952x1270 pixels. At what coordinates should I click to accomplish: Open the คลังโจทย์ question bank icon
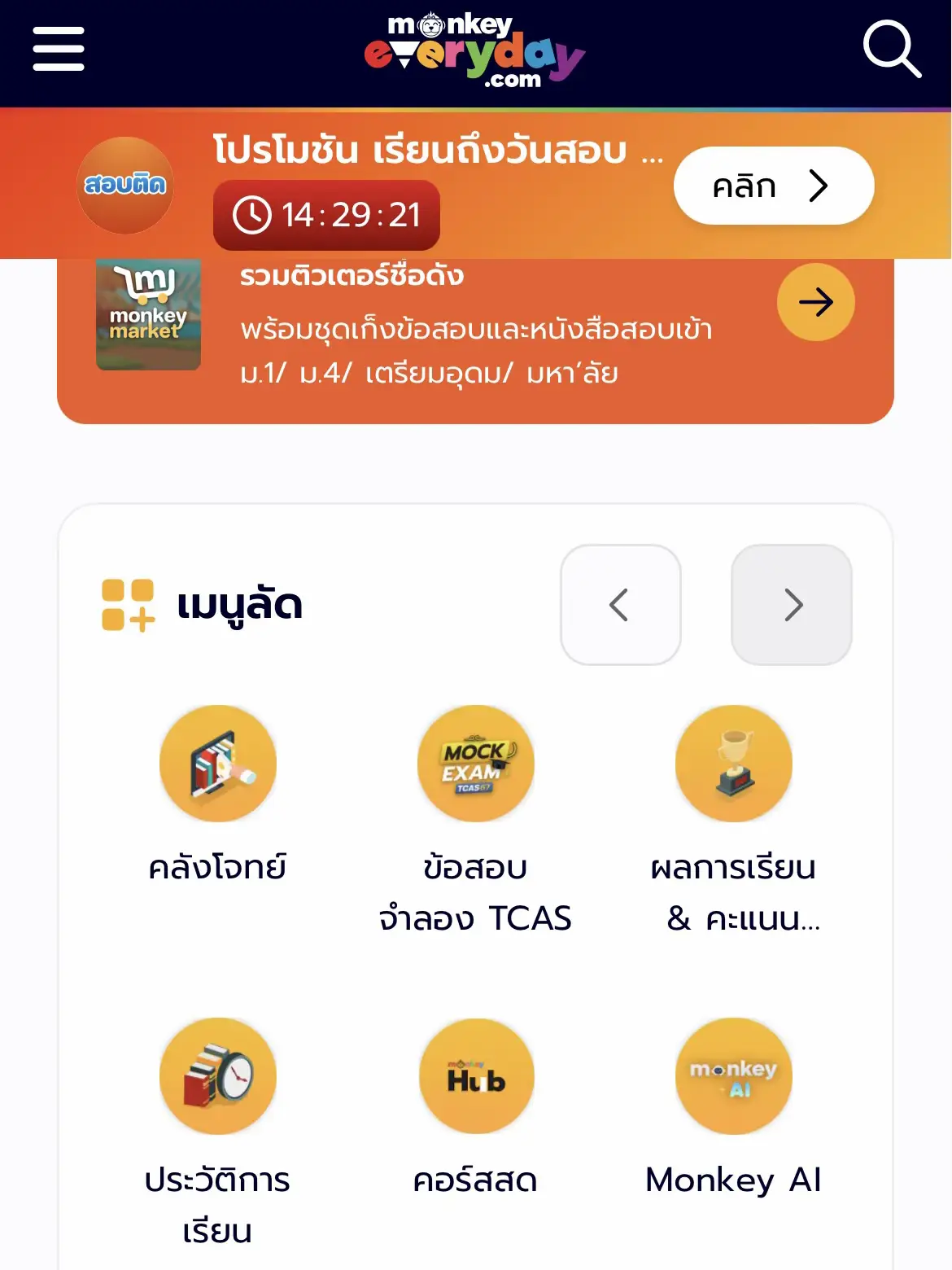click(217, 763)
